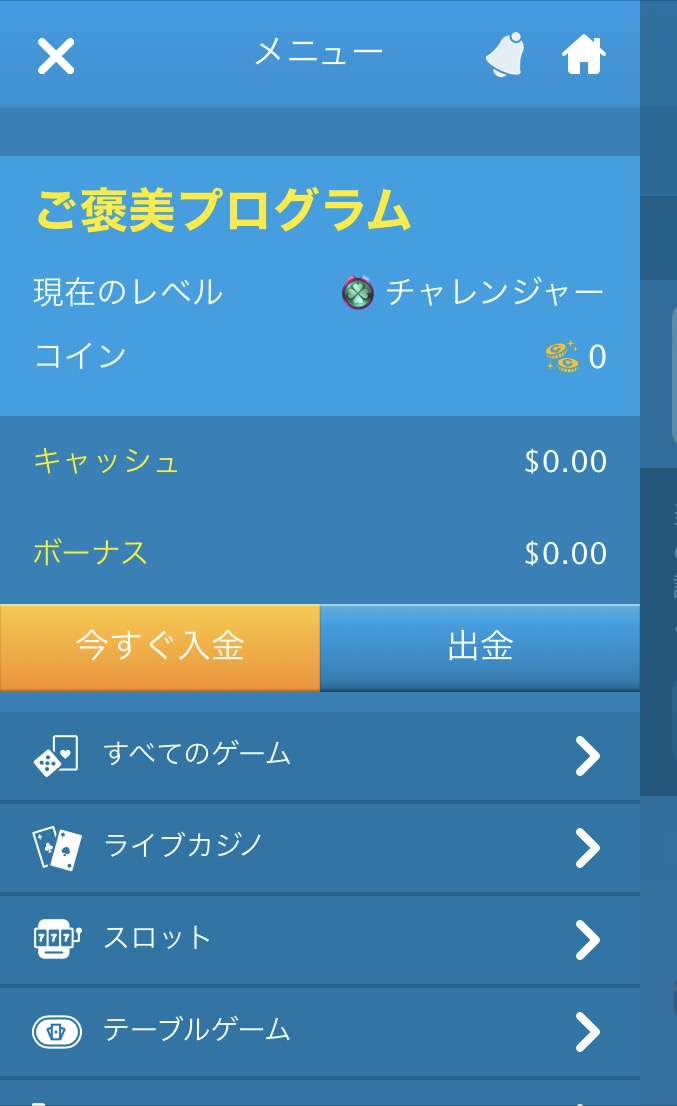Open すべてのゲーム menu row

click(x=319, y=755)
